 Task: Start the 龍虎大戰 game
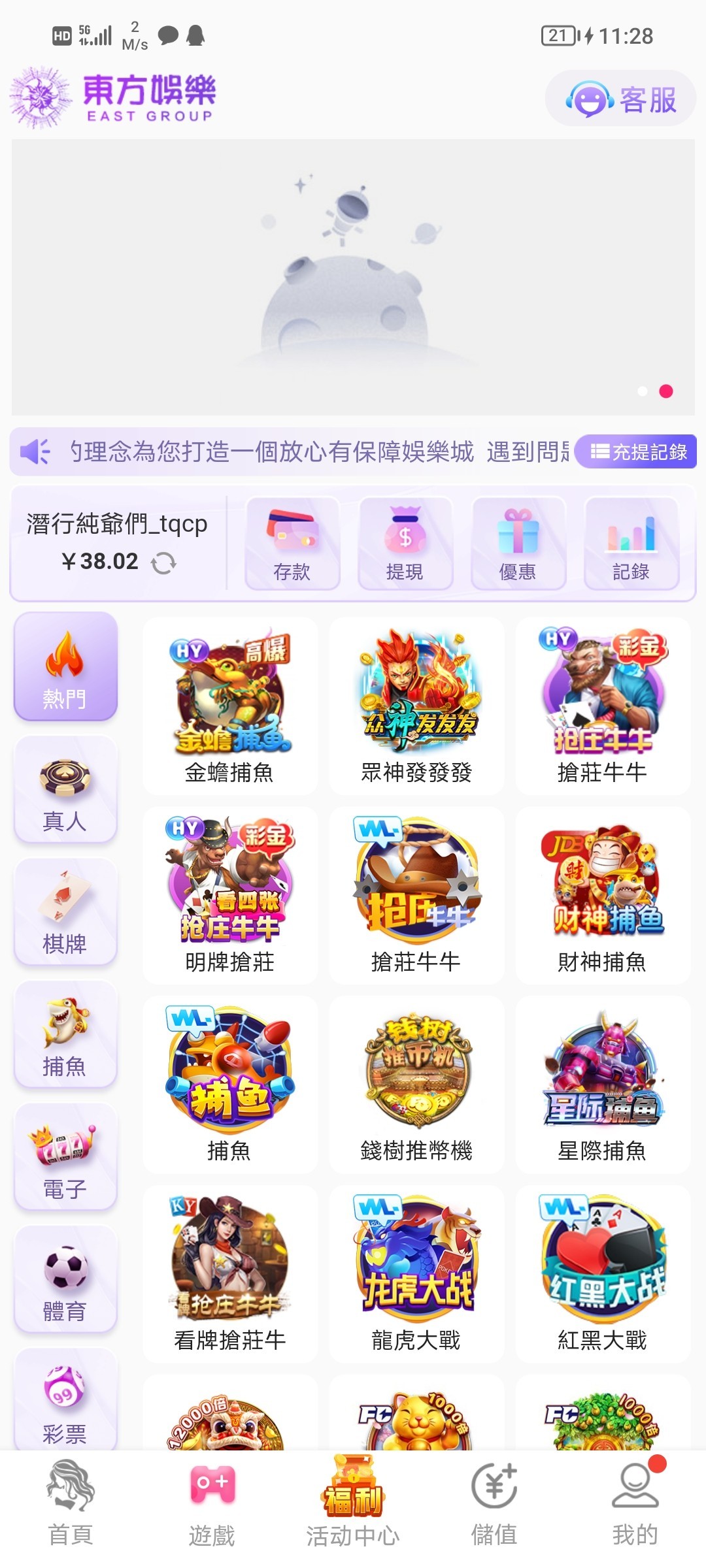[416, 1274]
